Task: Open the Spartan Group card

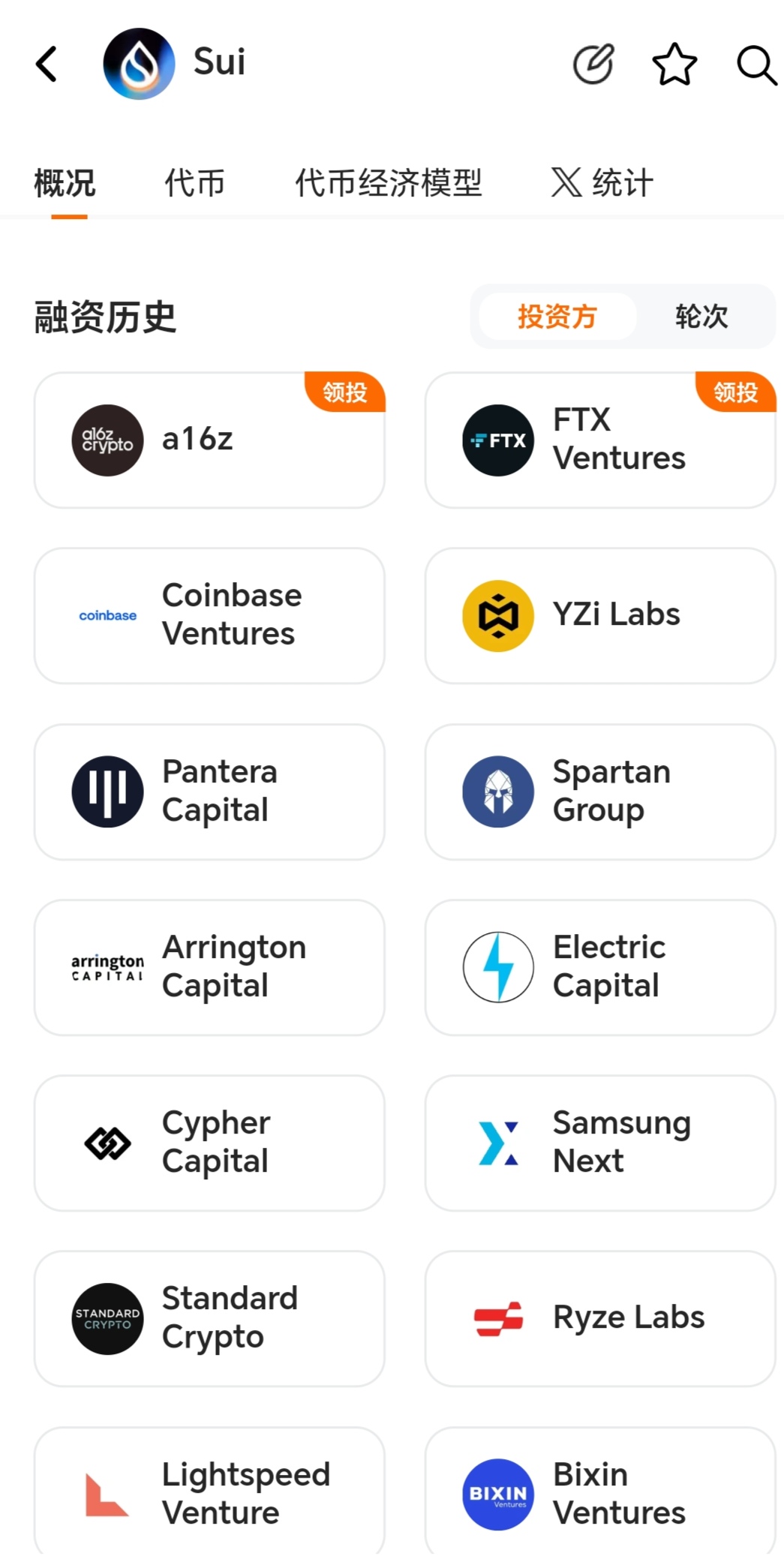Action: [600, 792]
